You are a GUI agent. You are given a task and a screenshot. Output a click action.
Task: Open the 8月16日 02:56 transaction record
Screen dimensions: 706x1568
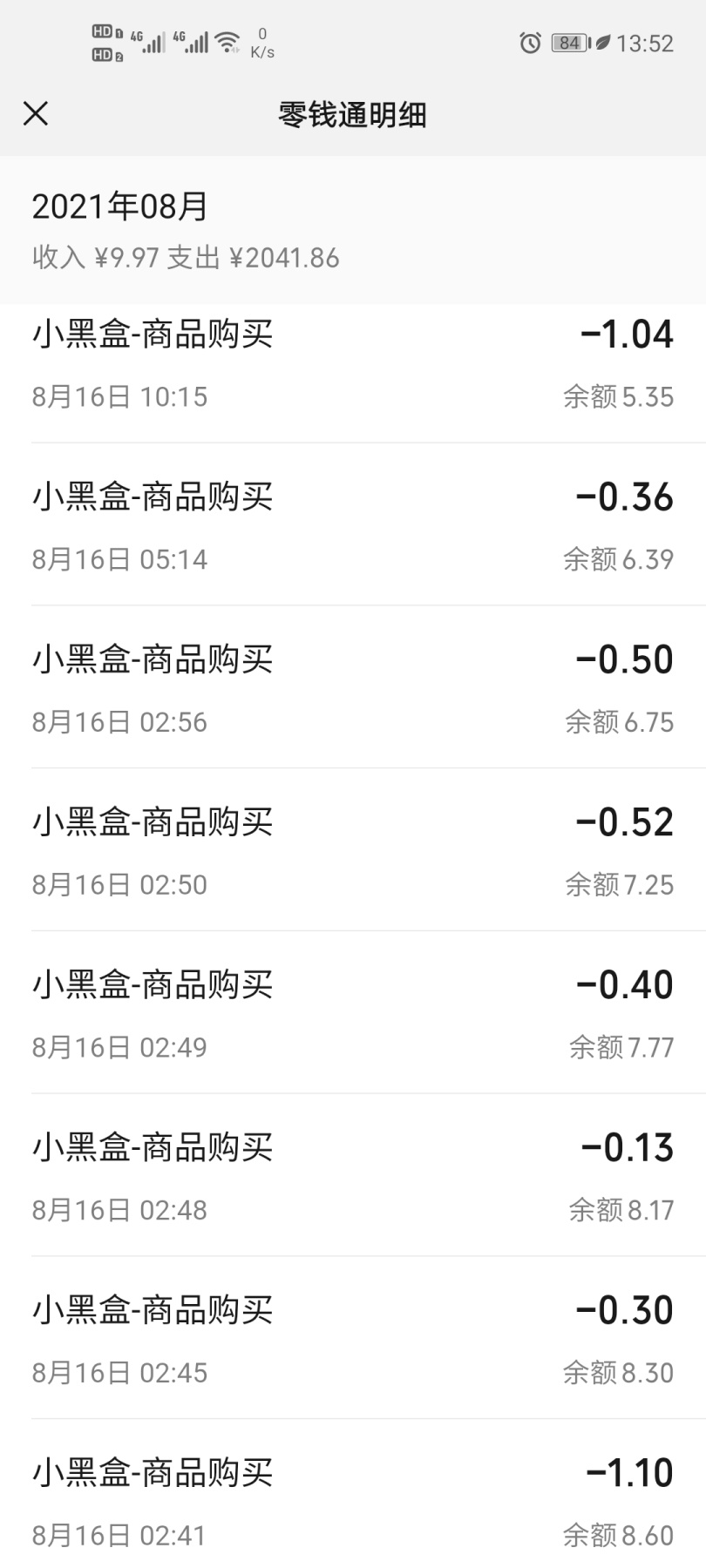coord(352,689)
